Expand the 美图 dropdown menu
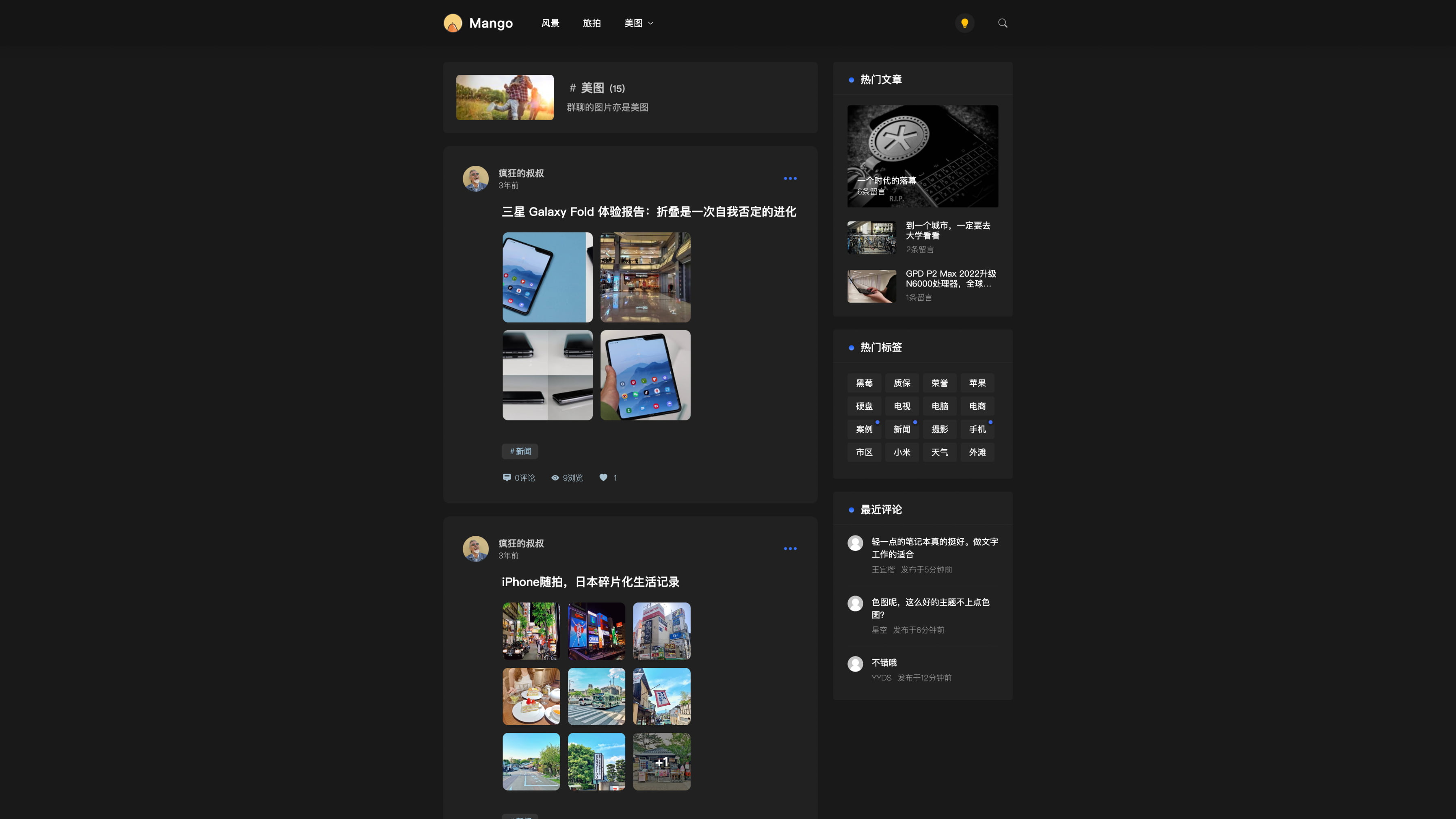This screenshot has height=819, width=1456. [638, 23]
